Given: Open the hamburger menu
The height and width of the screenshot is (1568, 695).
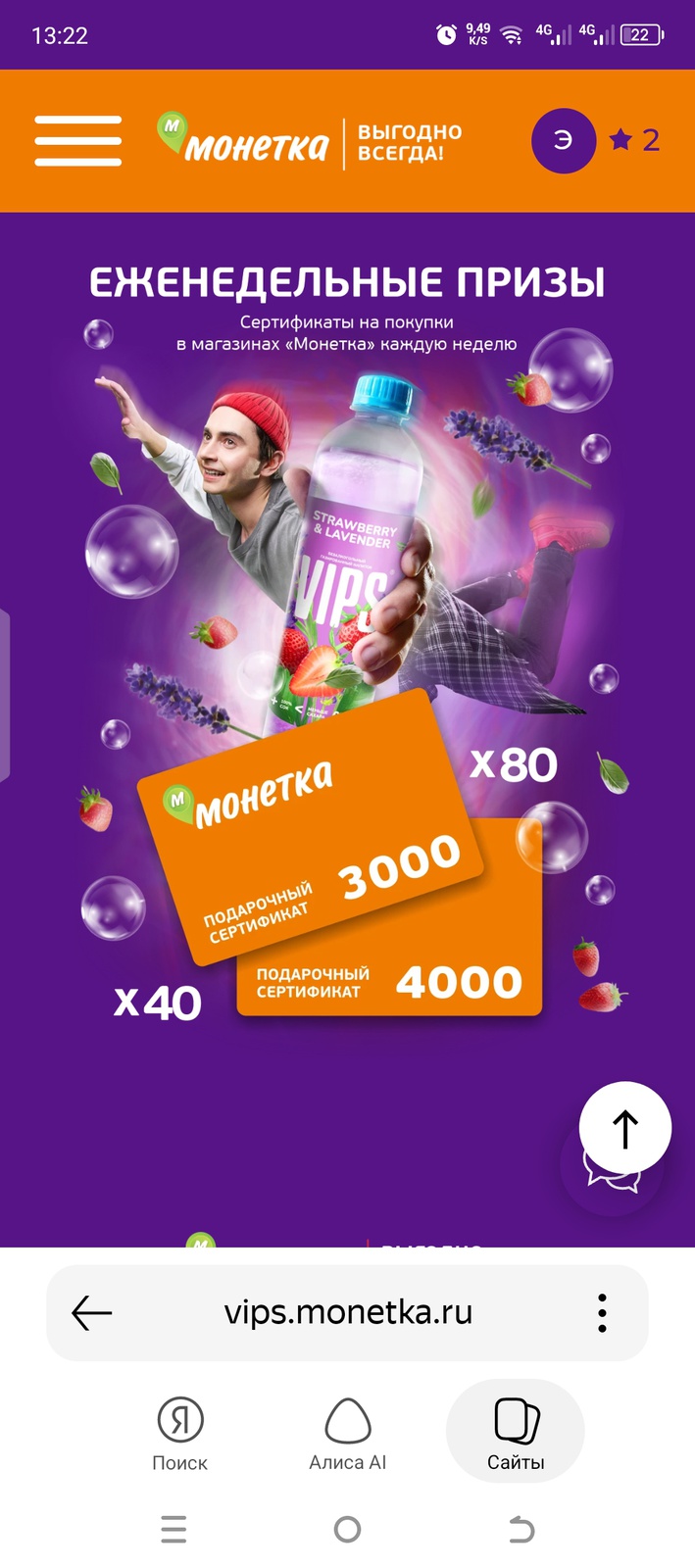Looking at the screenshot, I should pyautogui.click(x=78, y=141).
